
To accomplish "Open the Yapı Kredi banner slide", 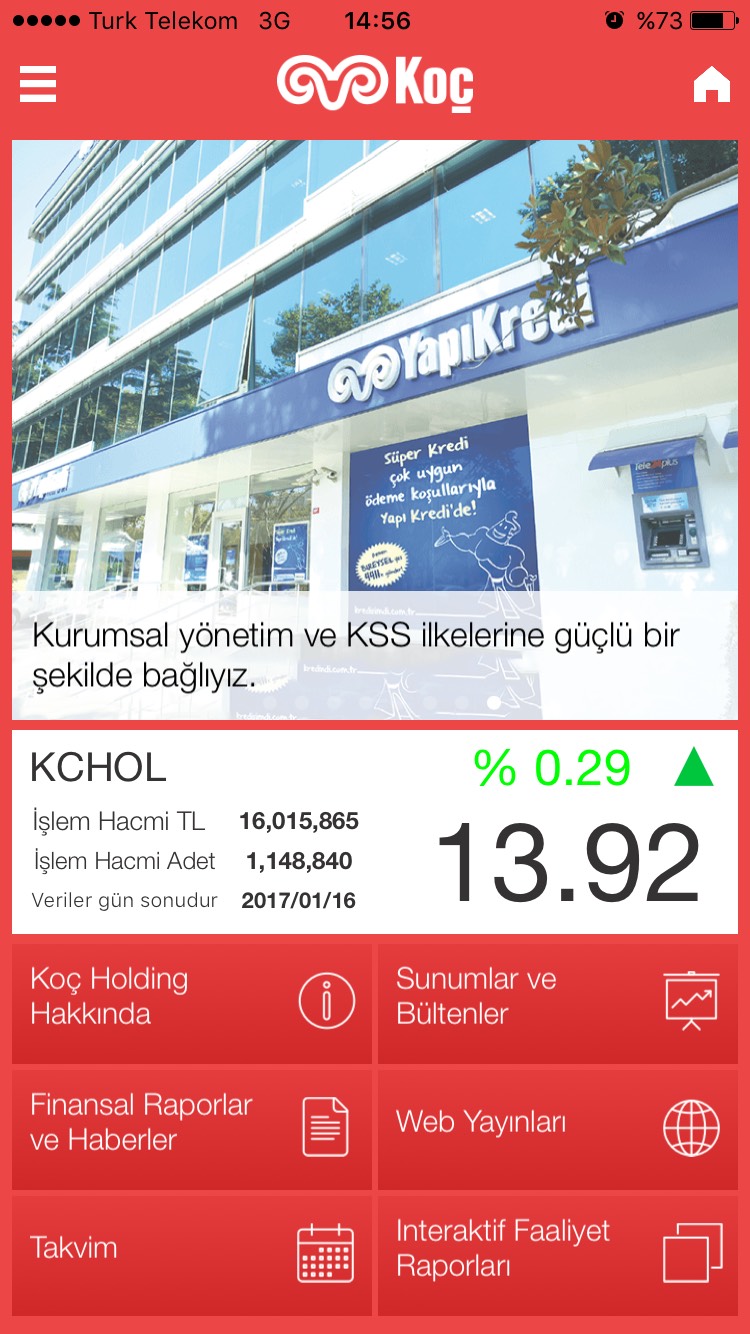I will [x=375, y=430].
